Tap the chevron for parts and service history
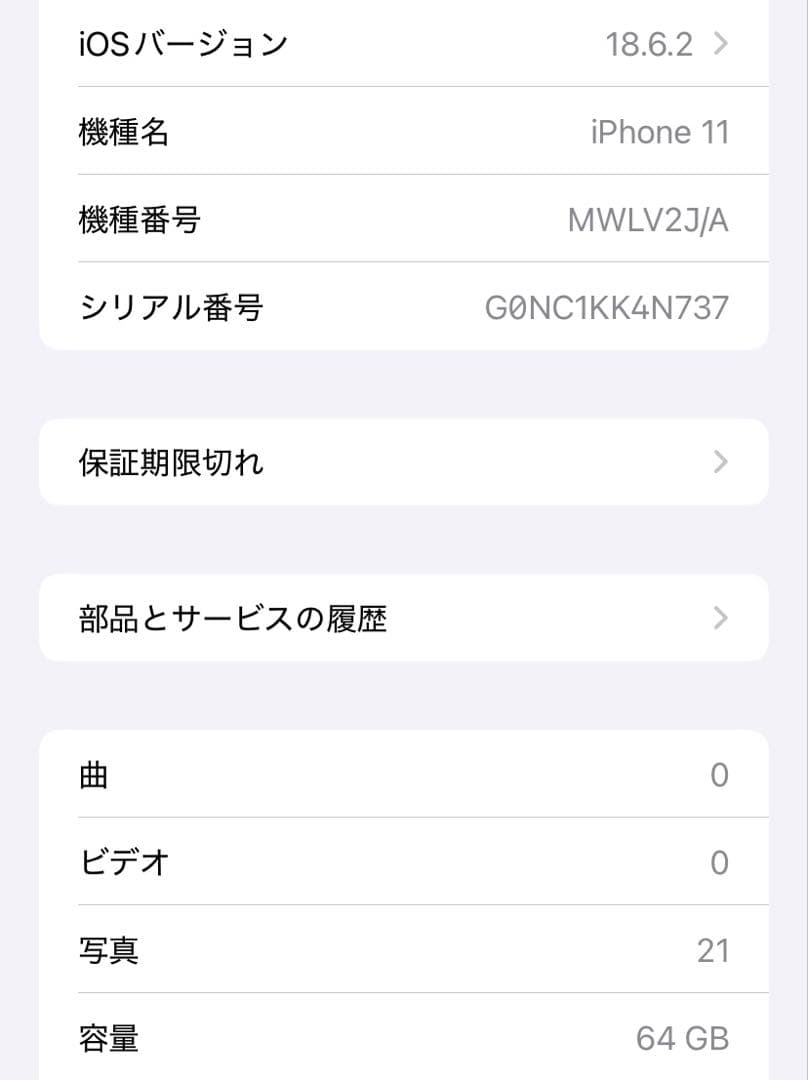This screenshot has height=1080, width=808. pyautogui.click(x=719, y=618)
